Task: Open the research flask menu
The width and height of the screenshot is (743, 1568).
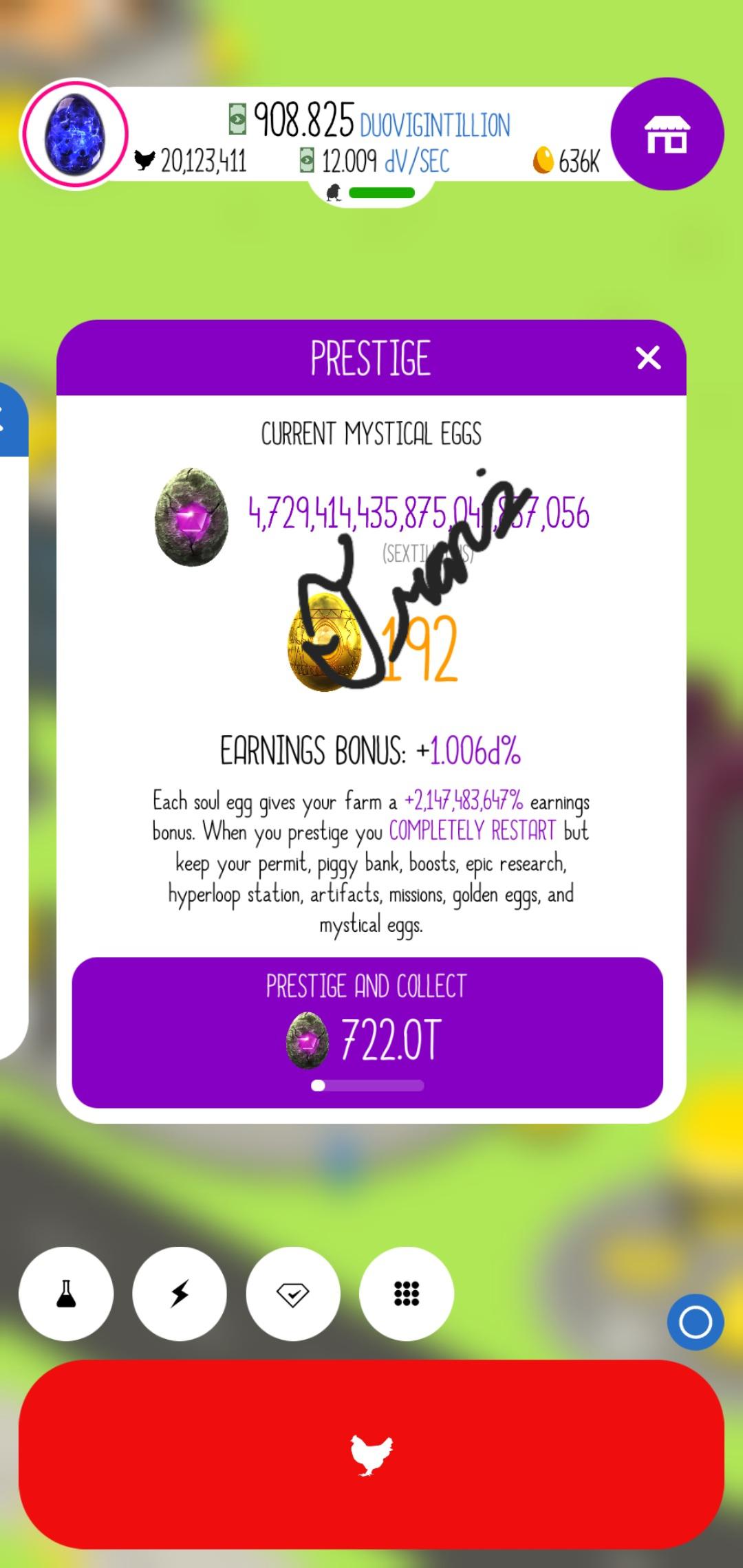Action: point(66,1294)
